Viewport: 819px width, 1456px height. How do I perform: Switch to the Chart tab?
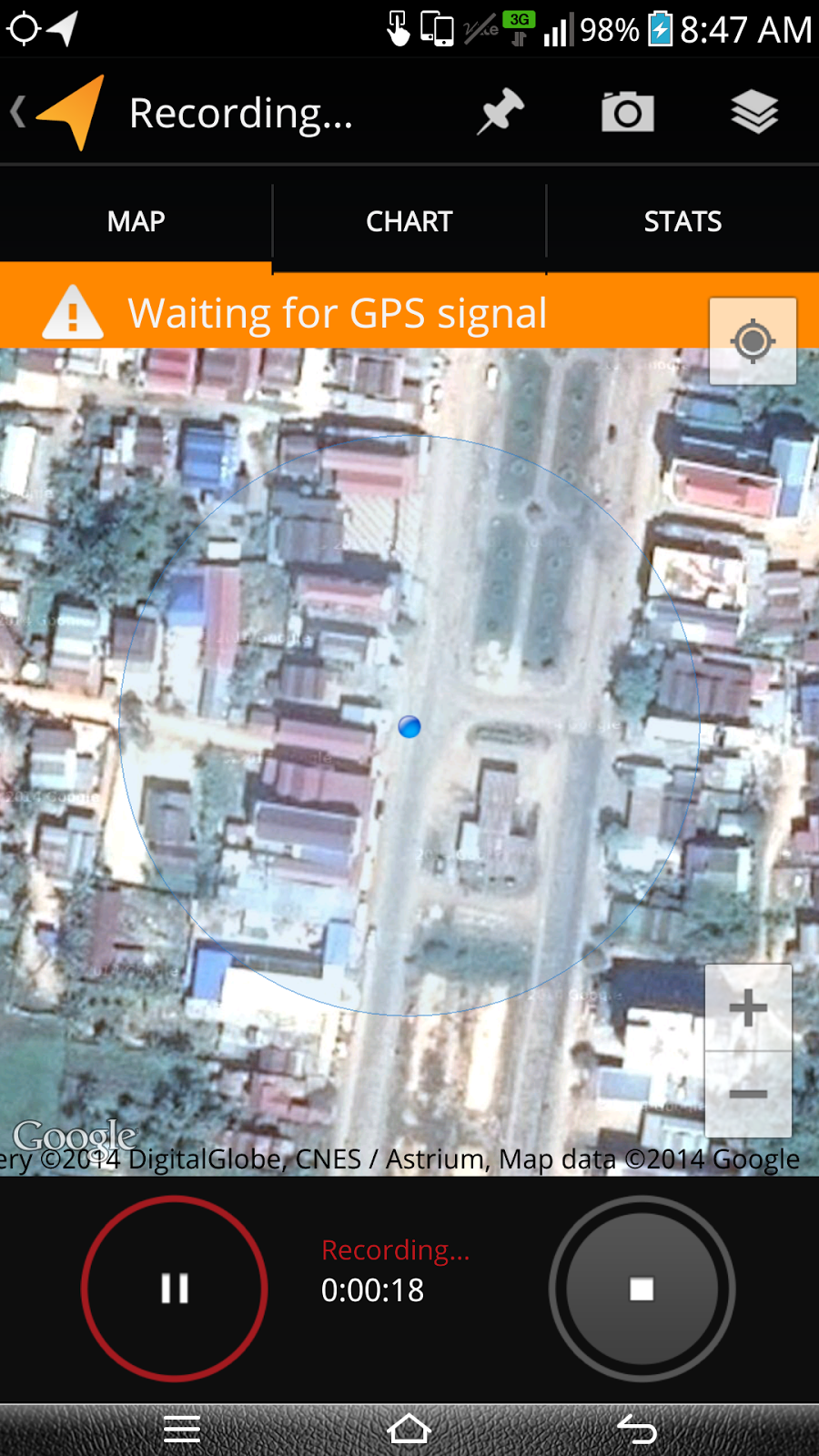point(409,221)
